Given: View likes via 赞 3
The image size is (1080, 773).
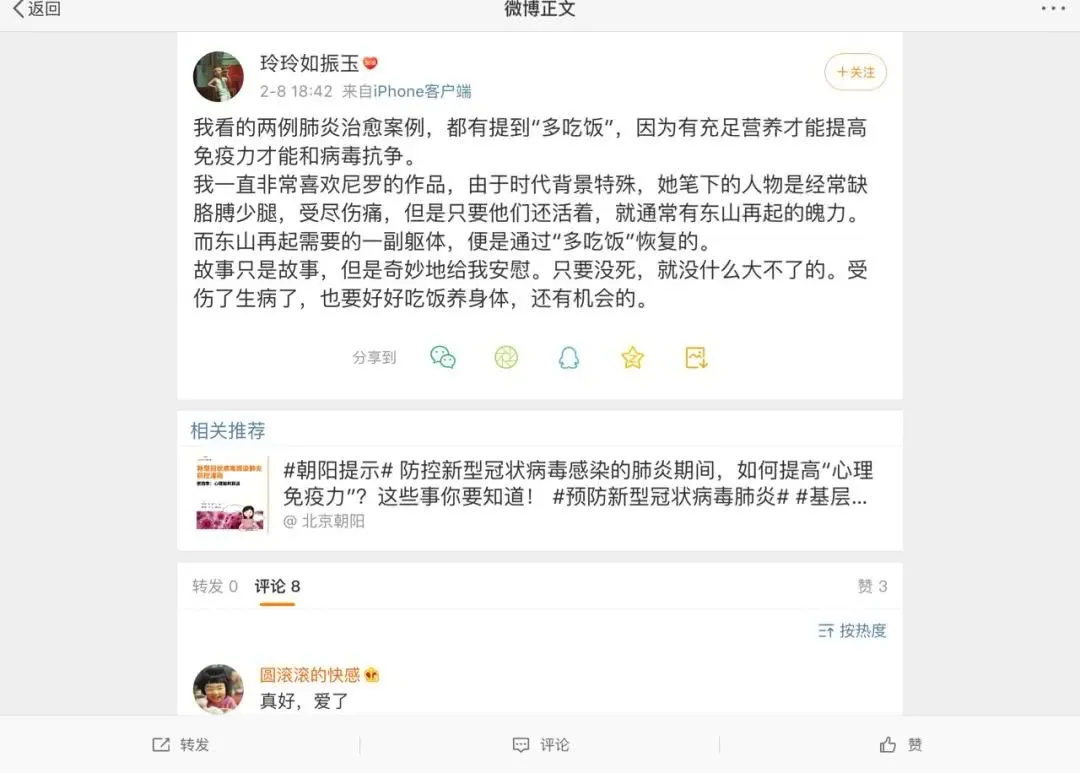Looking at the screenshot, I should [x=872, y=586].
